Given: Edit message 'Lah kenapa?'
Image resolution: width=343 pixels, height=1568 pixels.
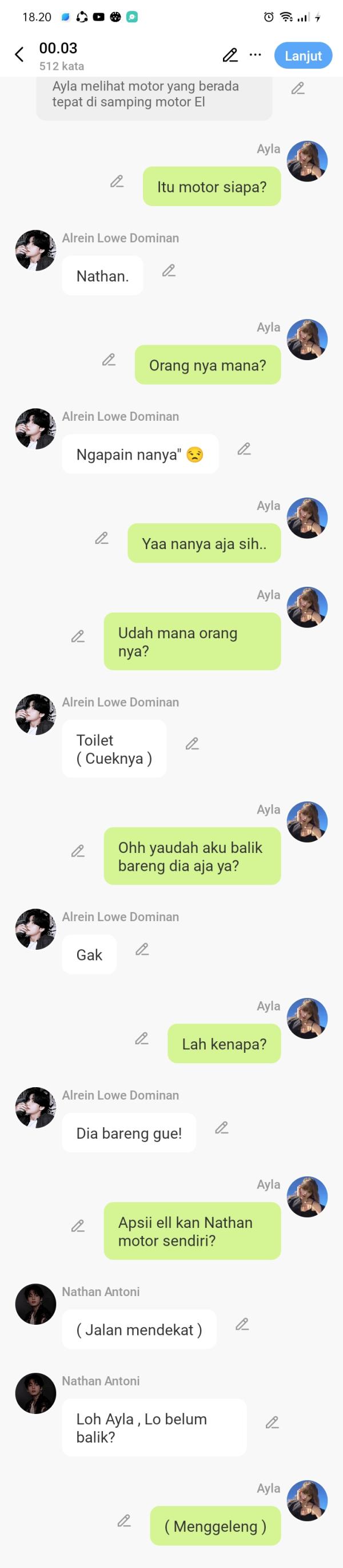Looking at the screenshot, I should click(x=142, y=1038).
